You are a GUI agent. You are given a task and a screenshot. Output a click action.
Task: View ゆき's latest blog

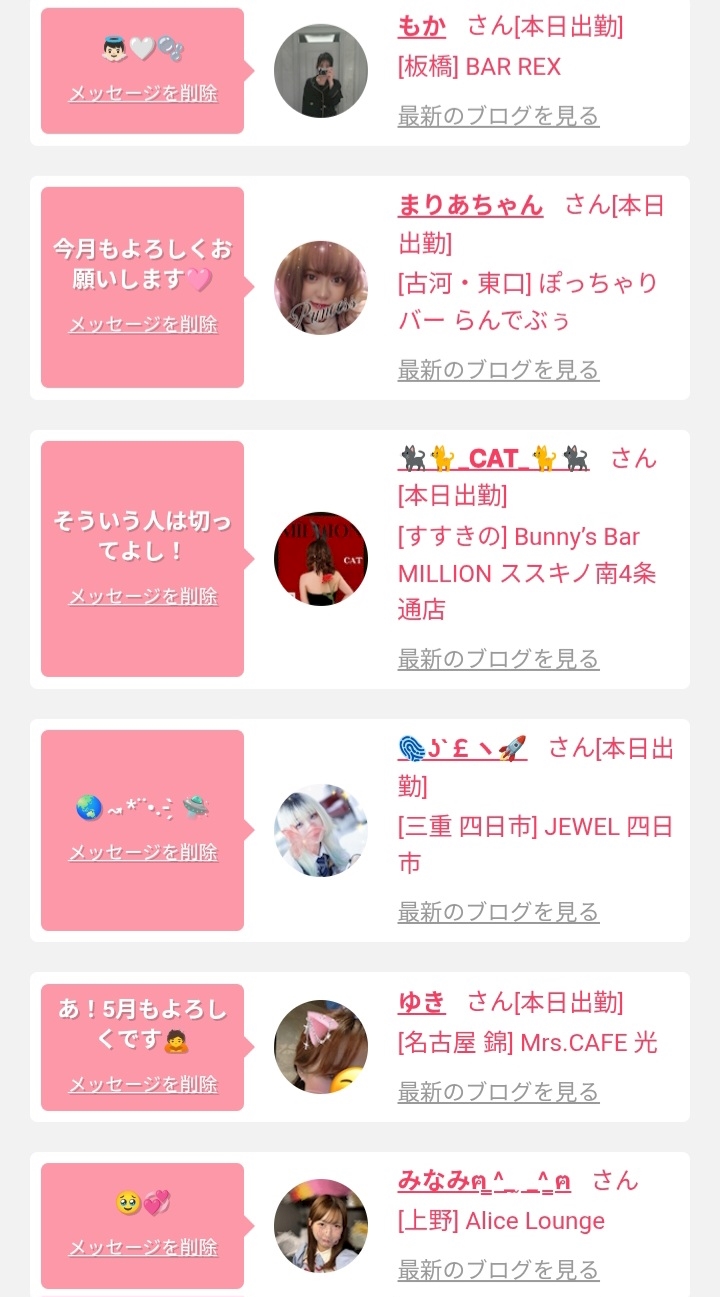[498, 1092]
